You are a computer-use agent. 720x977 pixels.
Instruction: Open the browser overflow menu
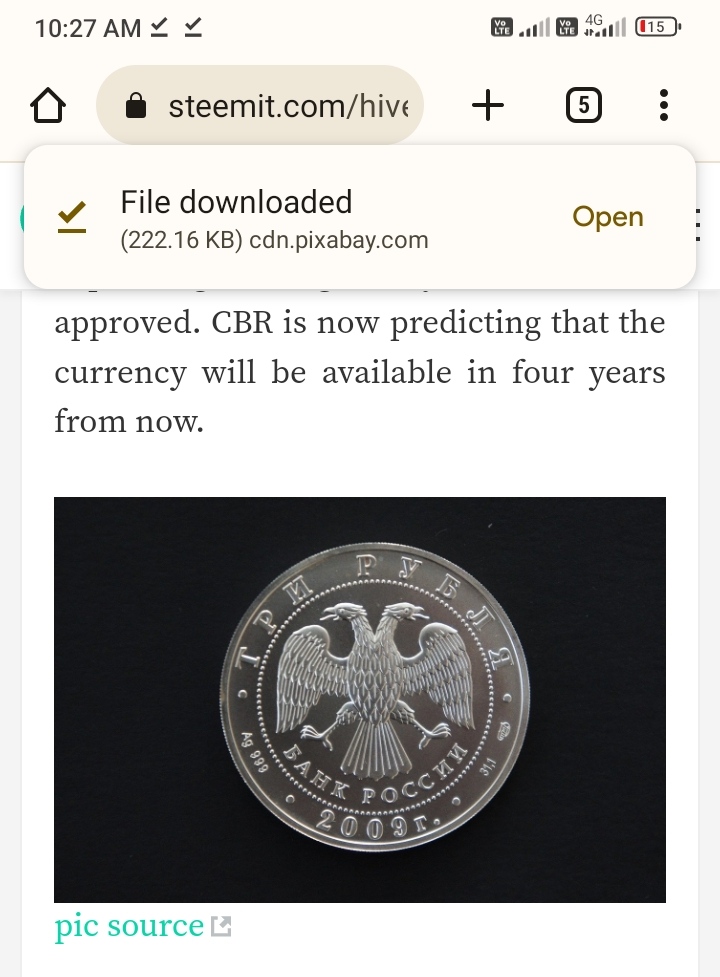(x=664, y=105)
